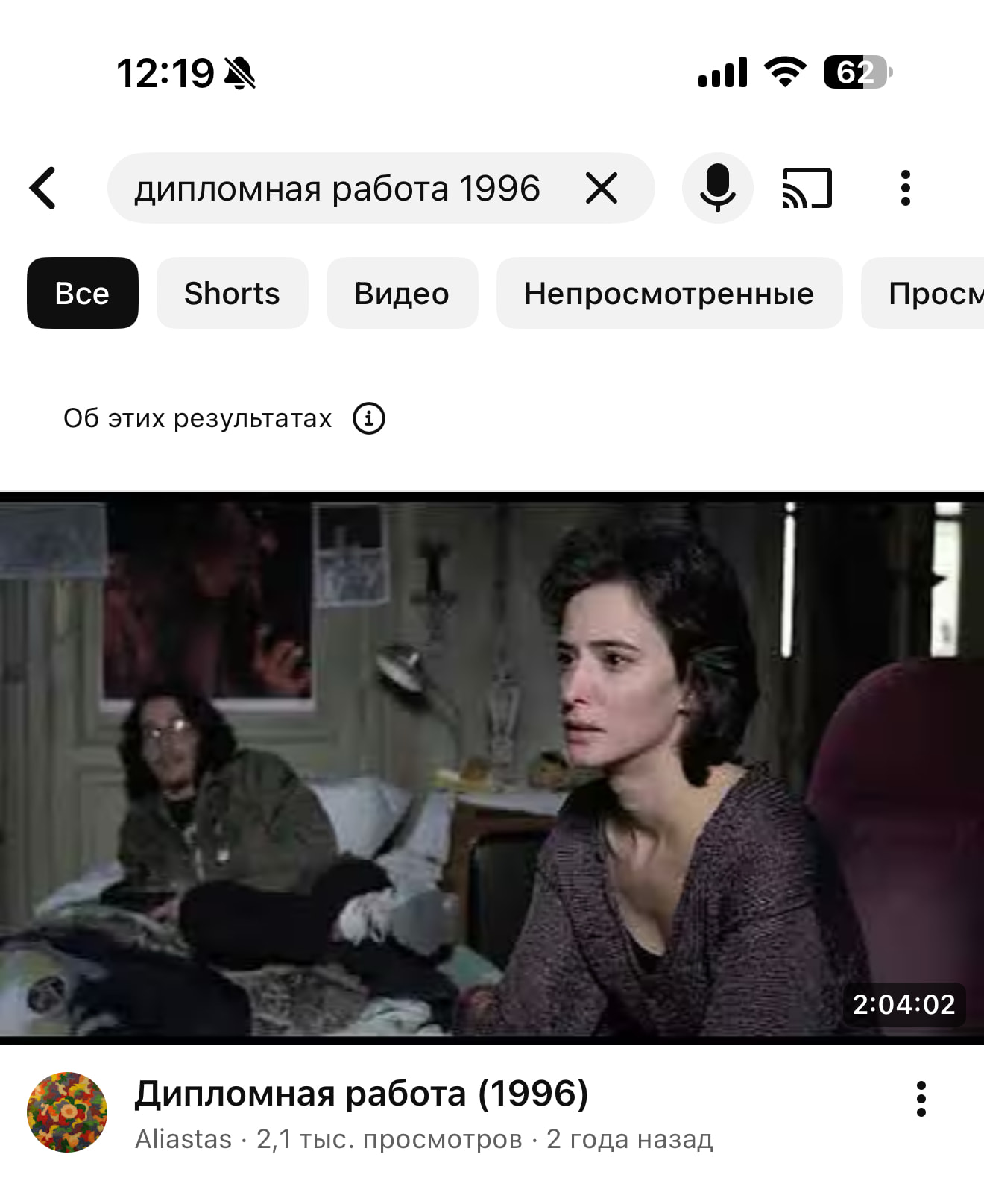Viewport: 984px width, 1204px height.
Task: Open the top bar overflow menu
Action: (x=905, y=188)
